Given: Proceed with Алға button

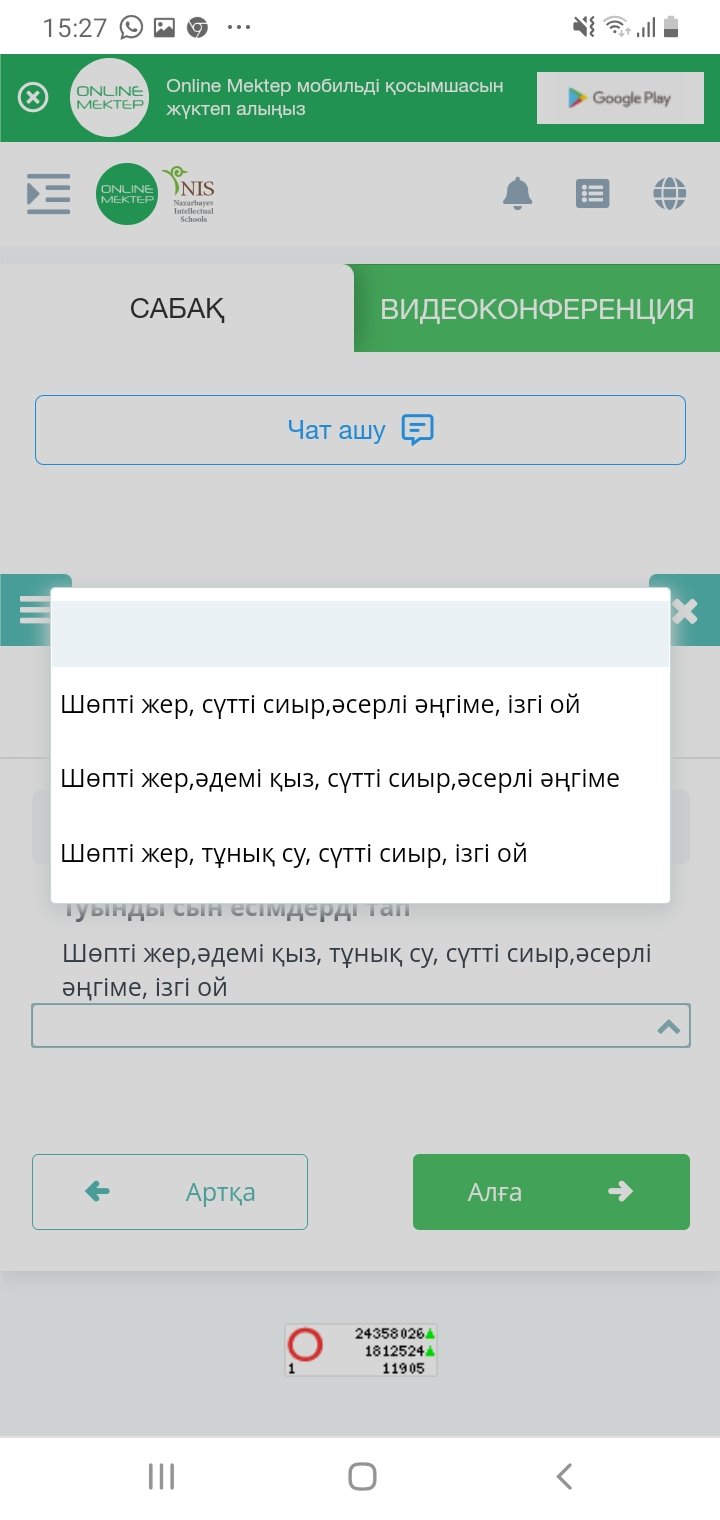Looking at the screenshot, I should pyautogui.click(x=551, y=1192).
